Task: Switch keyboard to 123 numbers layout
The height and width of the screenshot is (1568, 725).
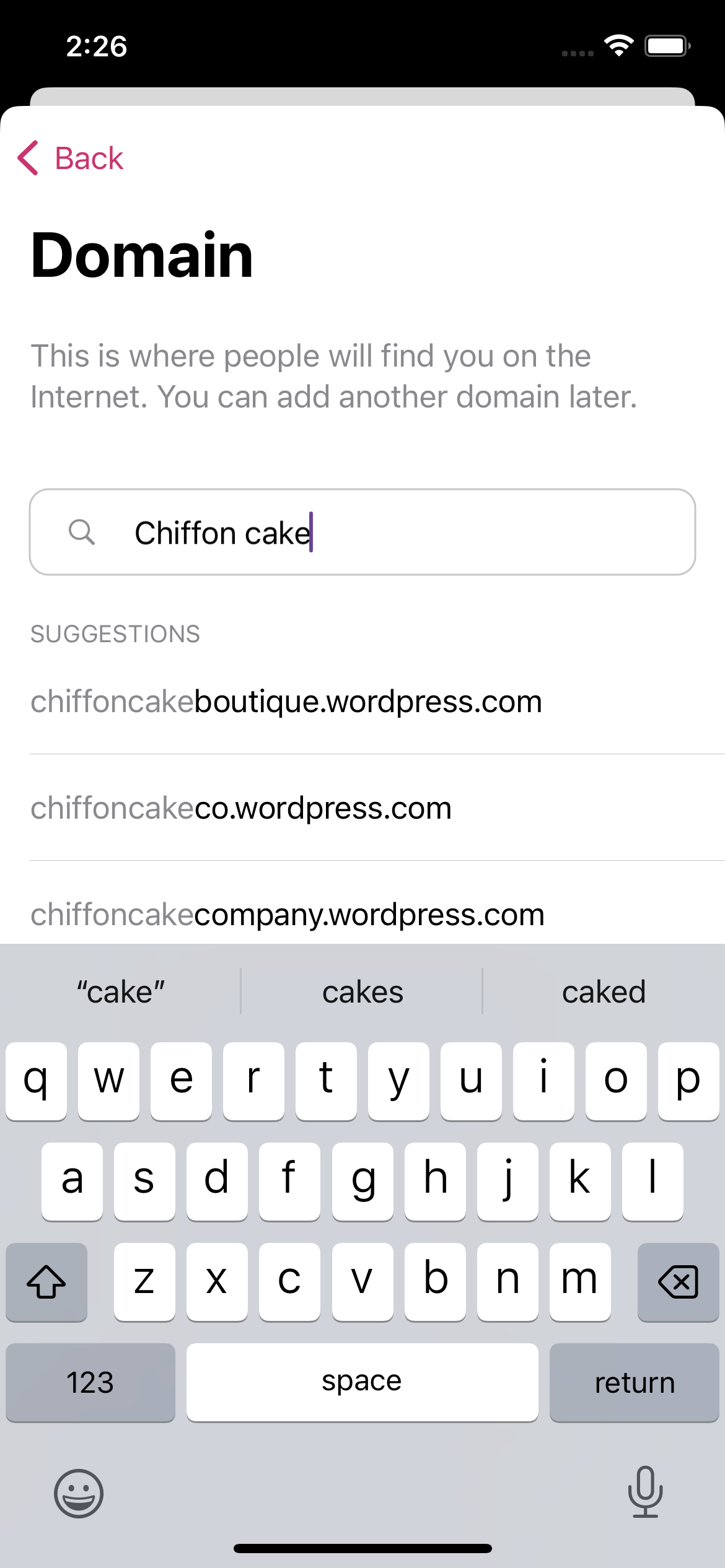Action: pos(90,1382)
